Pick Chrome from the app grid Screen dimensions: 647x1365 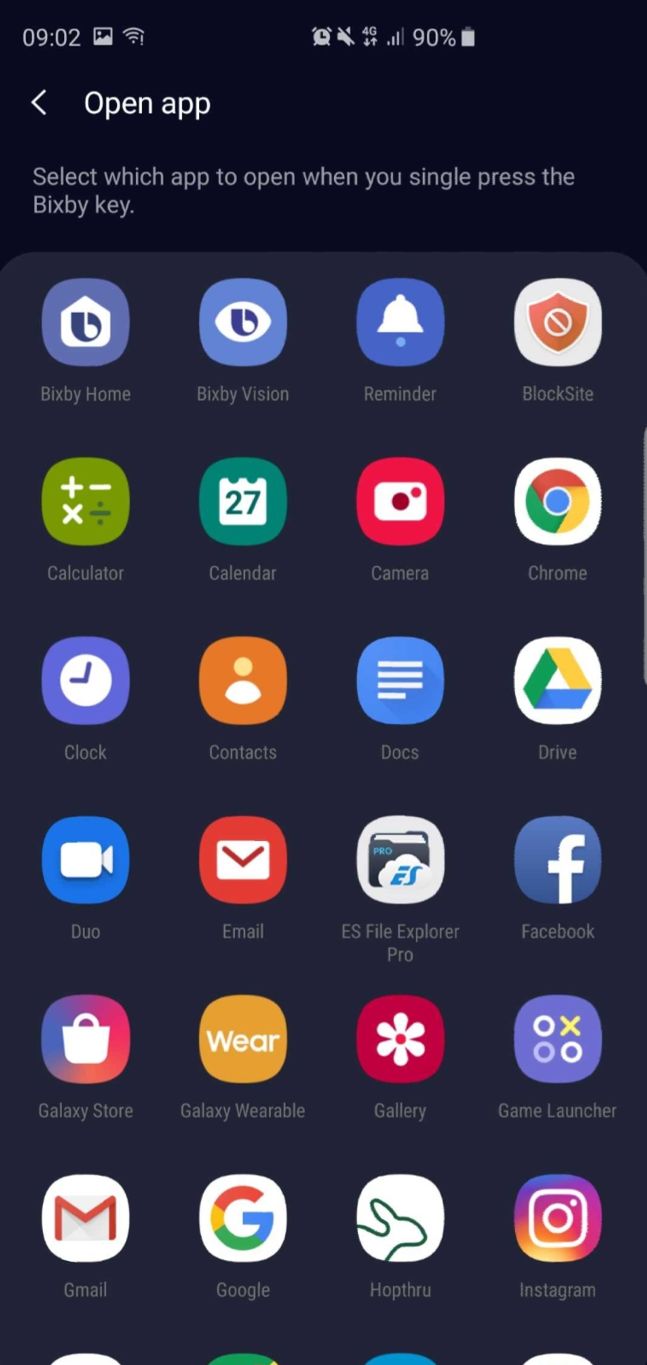[557, 502]
